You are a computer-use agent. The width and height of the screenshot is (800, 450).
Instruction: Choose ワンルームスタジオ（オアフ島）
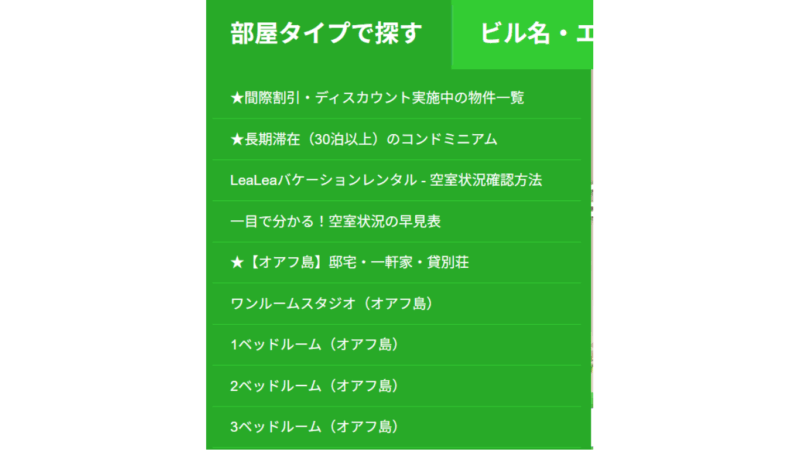tap(330, 303)
